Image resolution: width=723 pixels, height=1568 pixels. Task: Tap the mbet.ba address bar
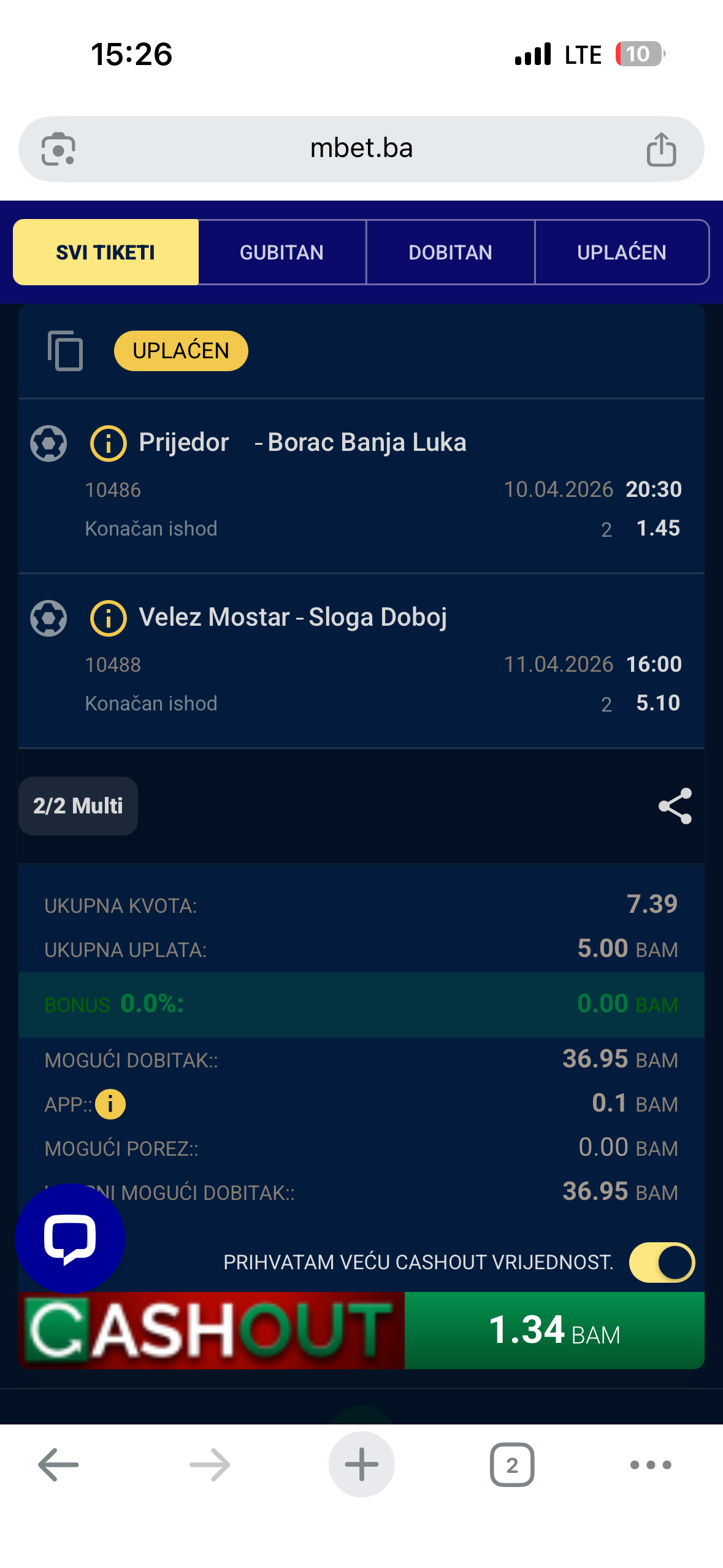[x=361, y=148]
